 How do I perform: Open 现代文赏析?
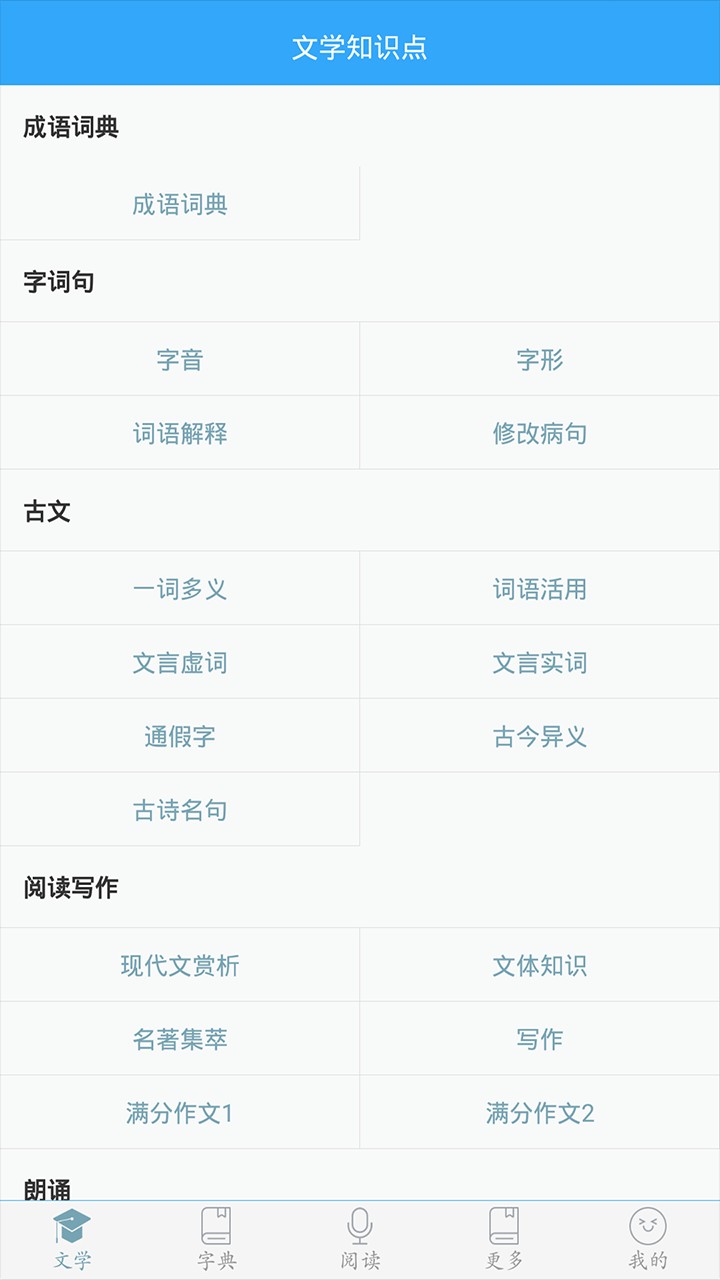coord(180,965)
